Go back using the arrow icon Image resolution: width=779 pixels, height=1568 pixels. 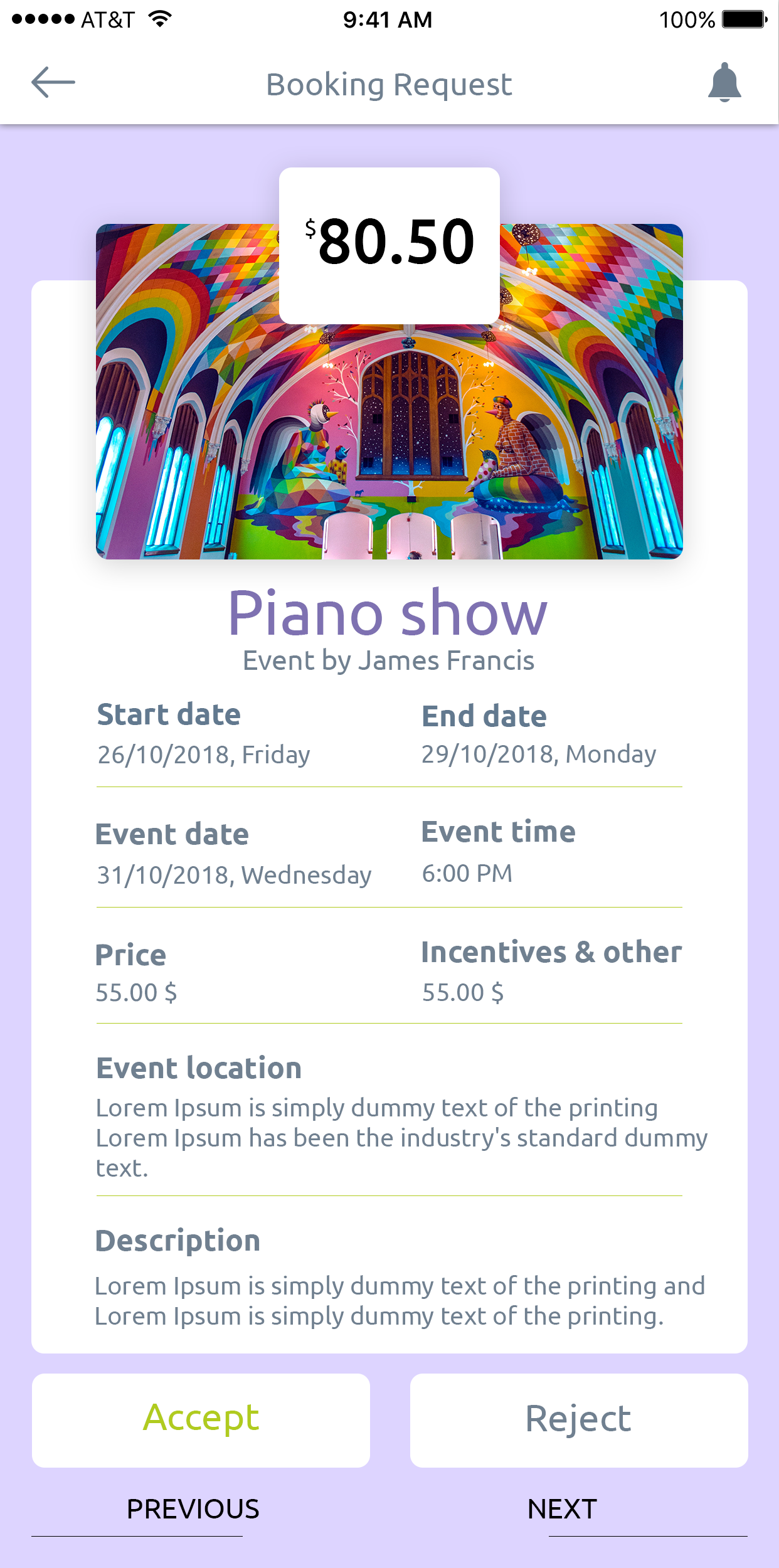click(x=53, y=82)
